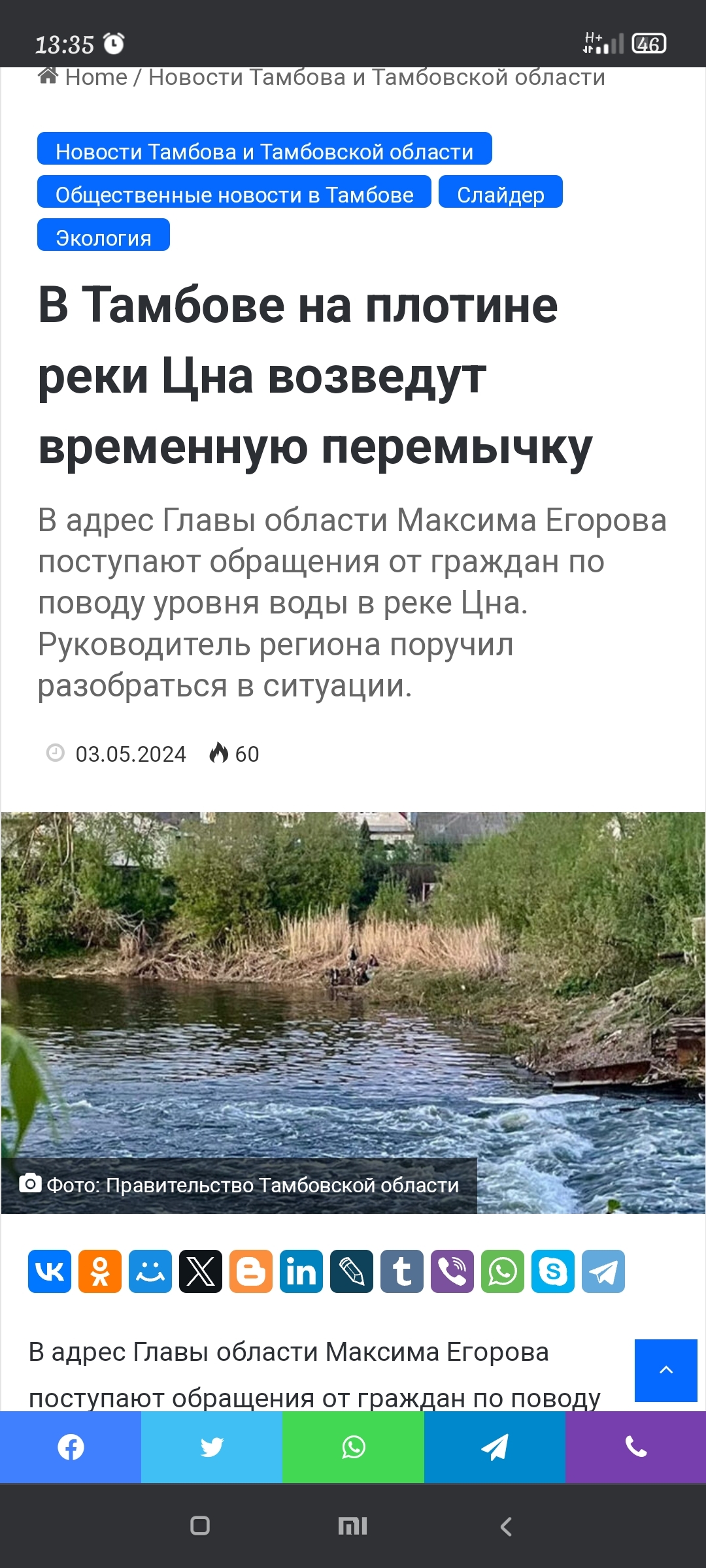Tap the blue scroll-to-top arrow button

[665, 1370]
